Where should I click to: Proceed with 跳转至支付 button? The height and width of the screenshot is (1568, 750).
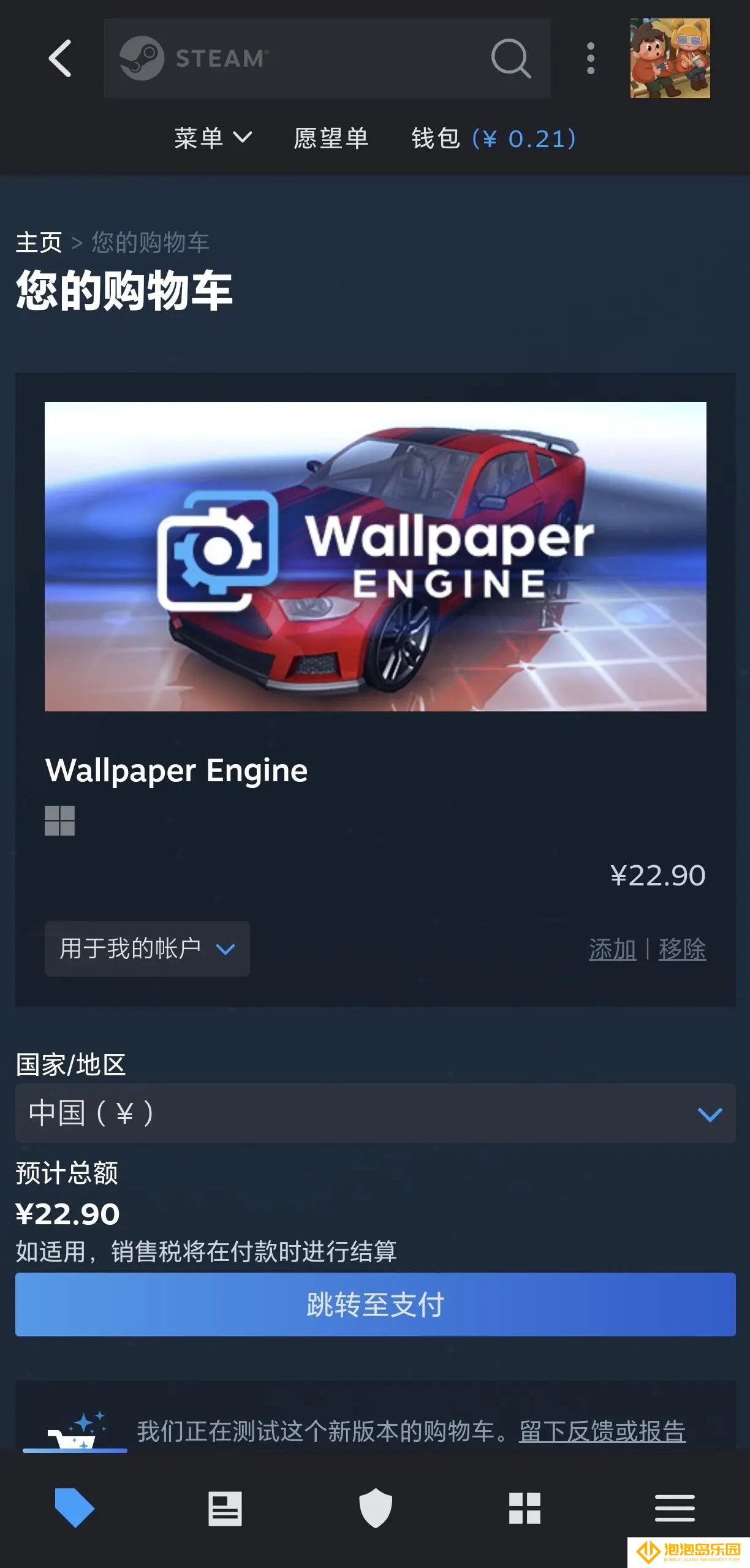click(375, 1304)
